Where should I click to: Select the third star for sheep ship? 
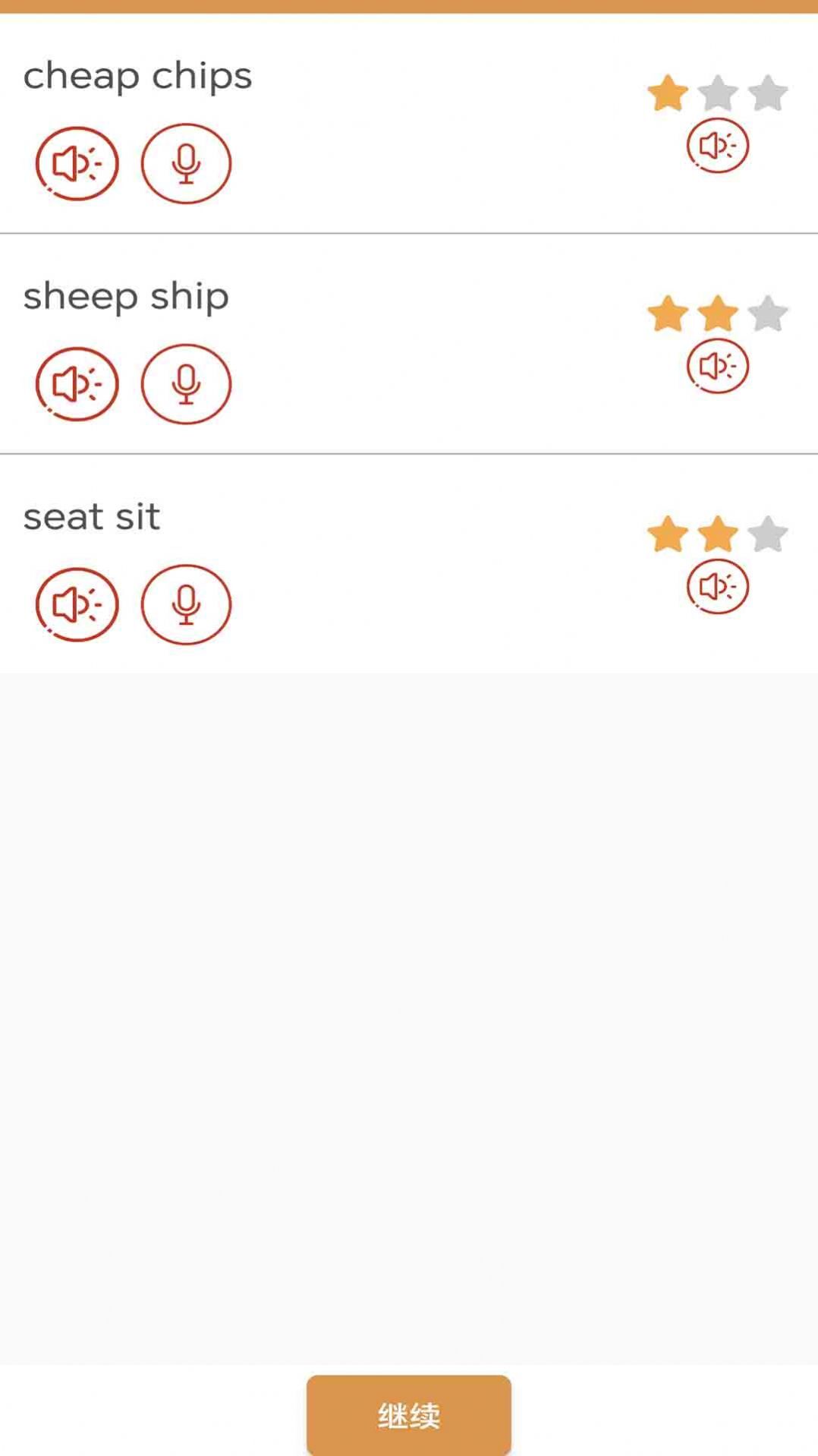point(766,313)
